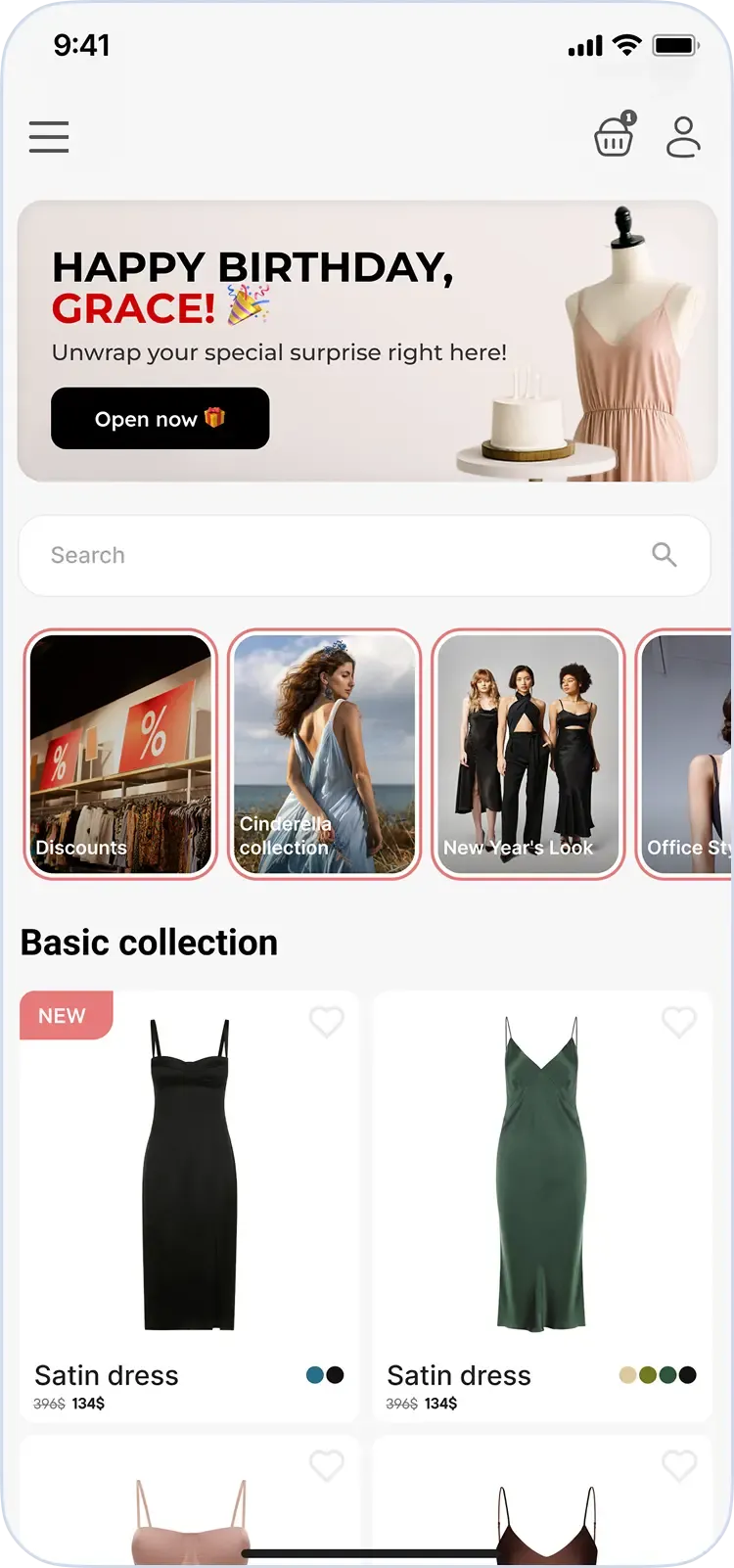Open the New Year's Look tile
Viewport: 734px width, 1568px height.
pyautogui.click(x=528, y=754)
